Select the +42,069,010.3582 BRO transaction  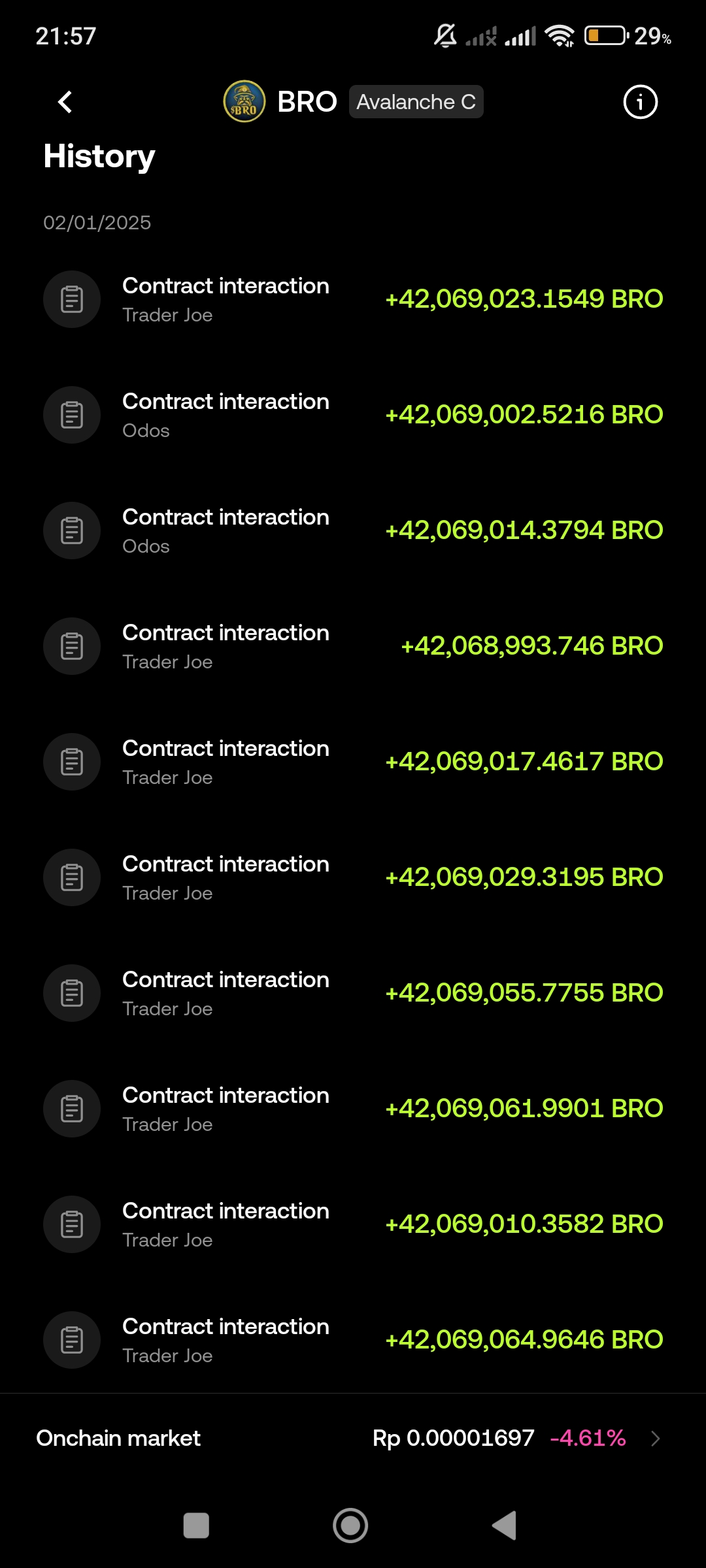[x=353, y=1224]
